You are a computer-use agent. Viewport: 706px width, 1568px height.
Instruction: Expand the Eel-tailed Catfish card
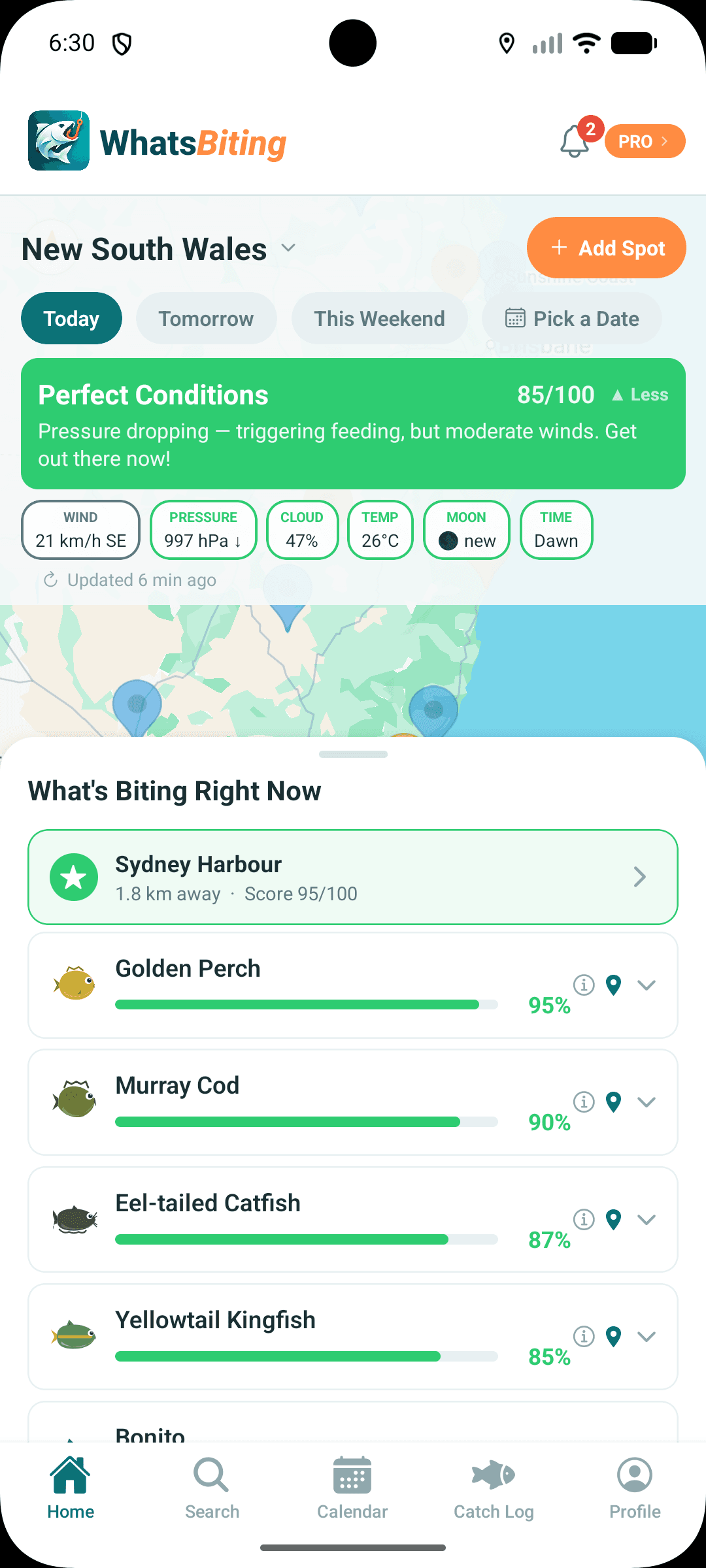(x=647, y=1219)
